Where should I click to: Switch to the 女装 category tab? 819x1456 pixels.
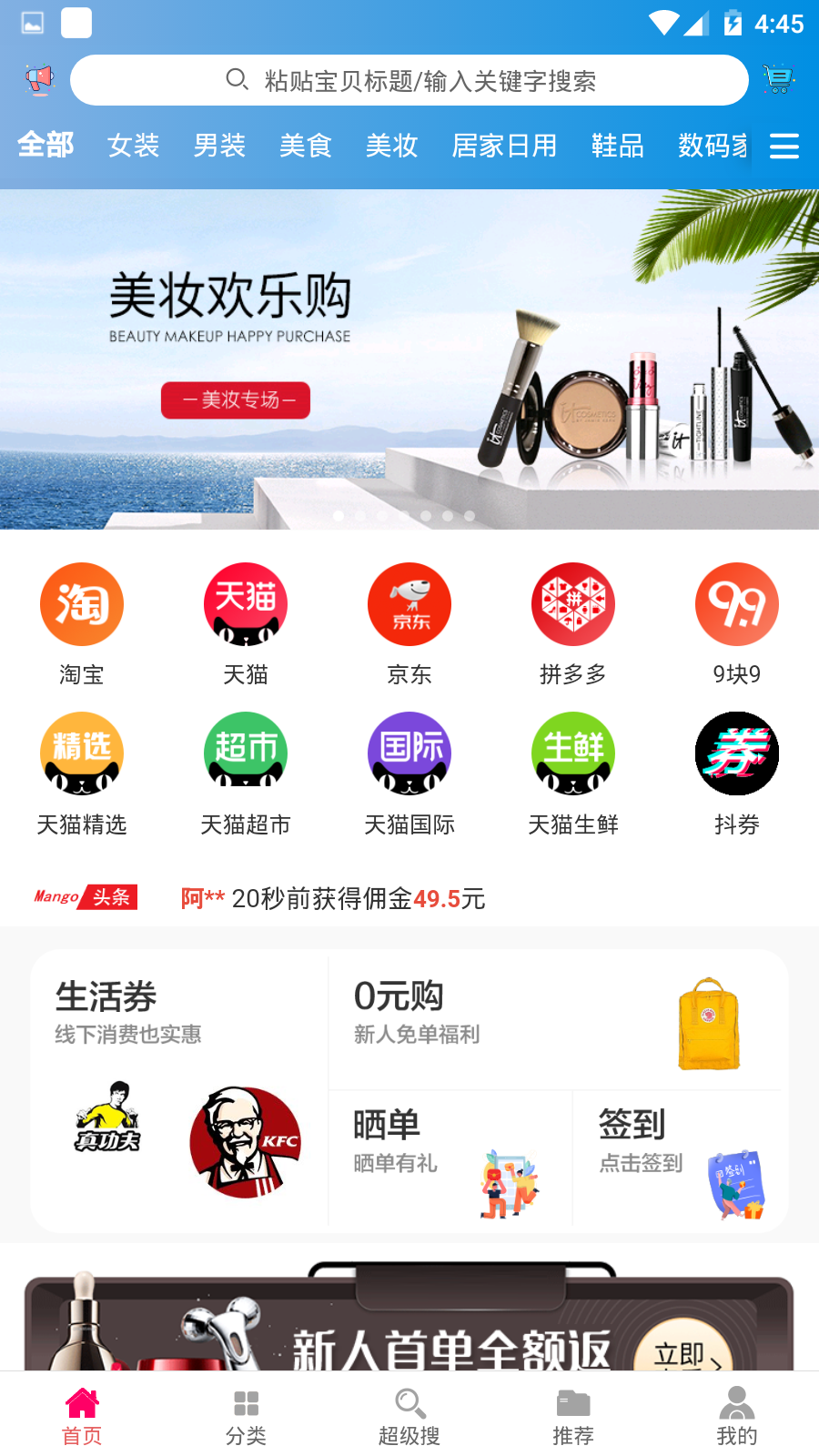point(133,146)
